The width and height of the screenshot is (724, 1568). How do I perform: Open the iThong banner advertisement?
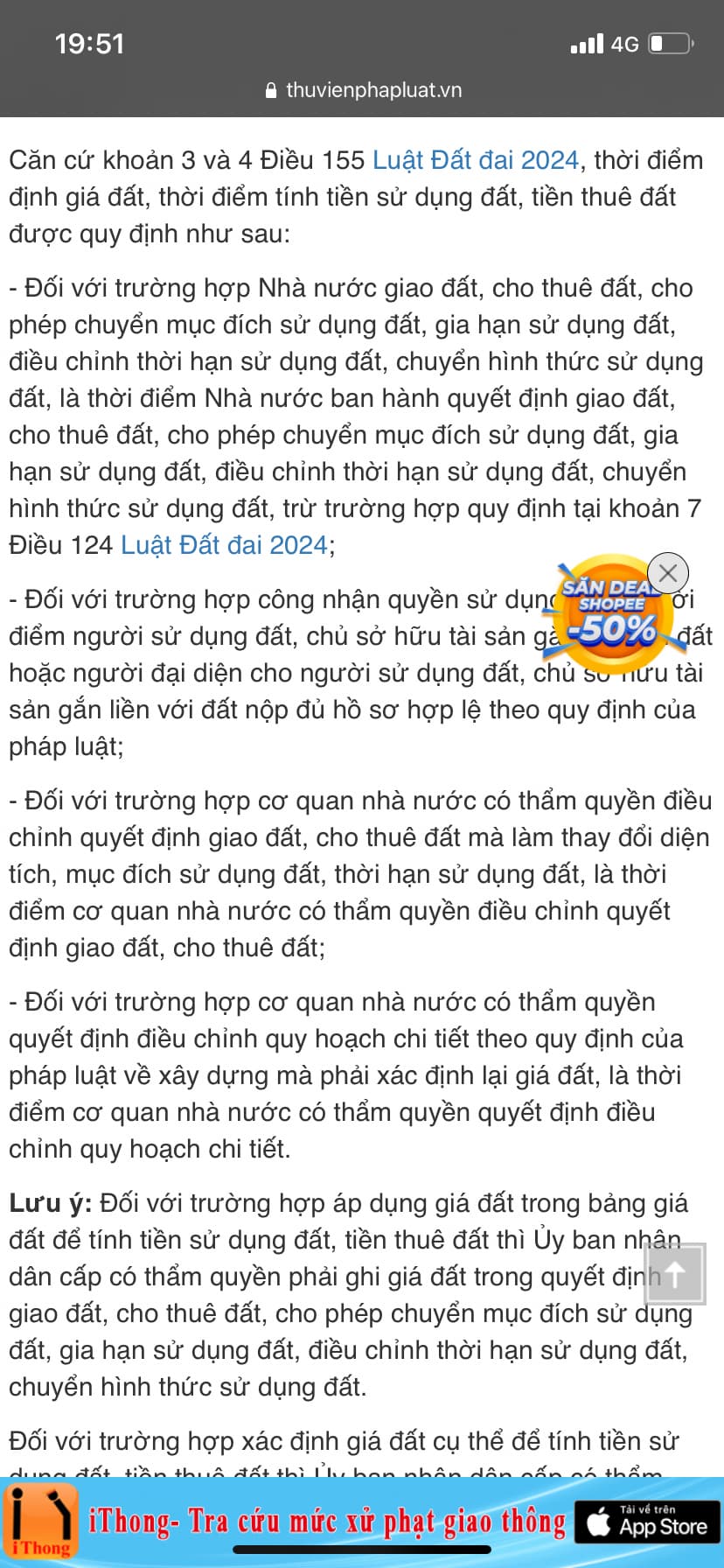324,1523
